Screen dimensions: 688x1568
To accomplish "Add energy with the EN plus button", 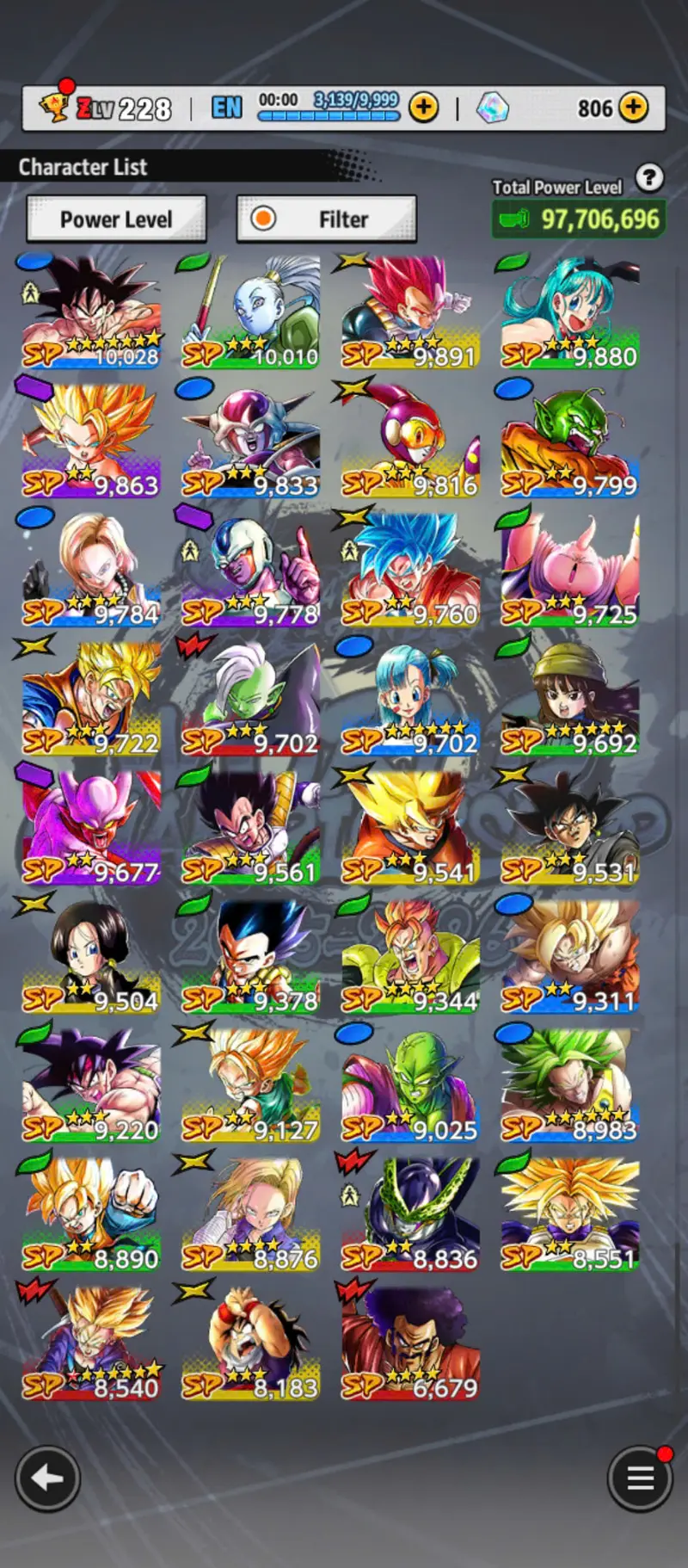I will 423,108.
